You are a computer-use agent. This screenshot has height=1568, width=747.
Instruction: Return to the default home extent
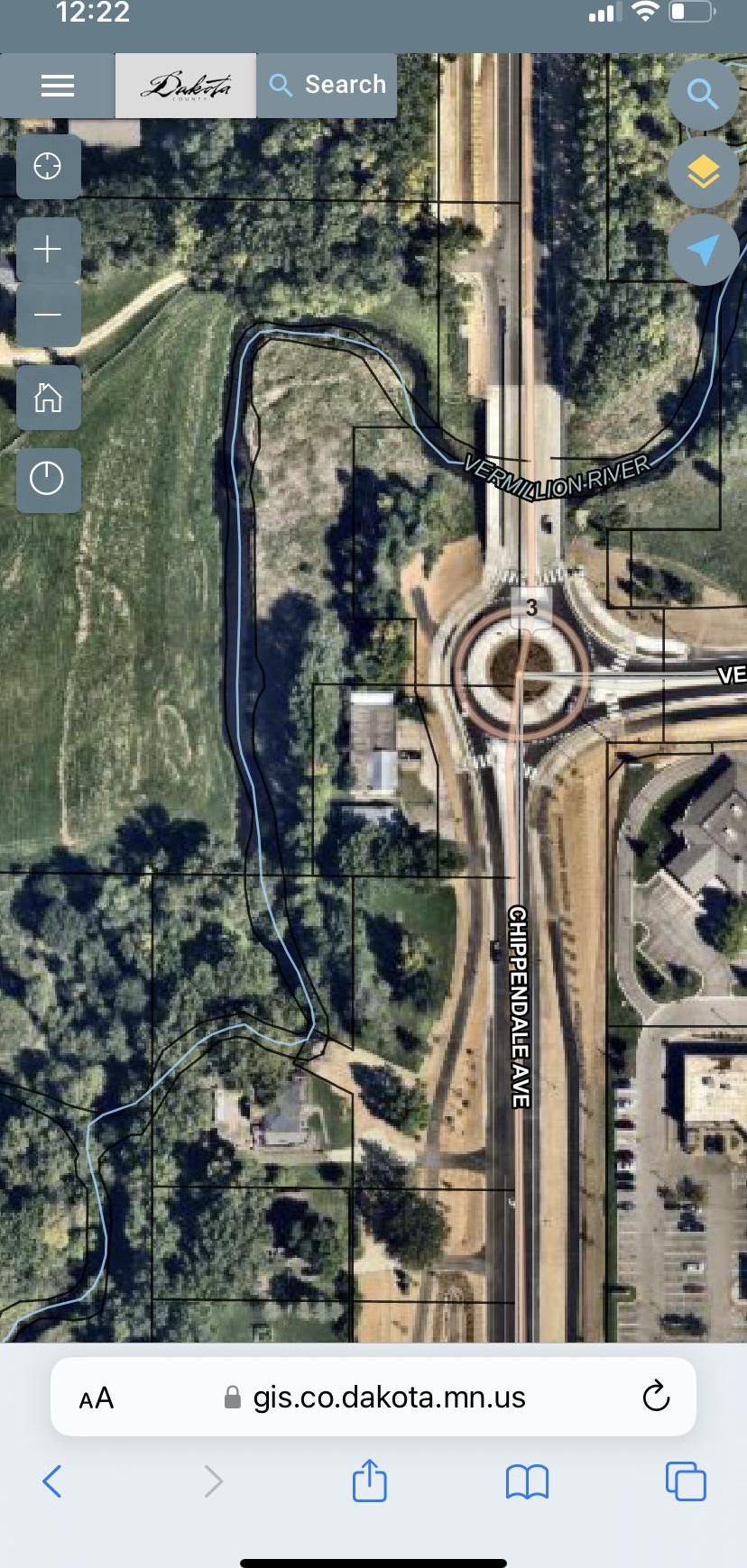pyautogui.click(x=48, y=397)
